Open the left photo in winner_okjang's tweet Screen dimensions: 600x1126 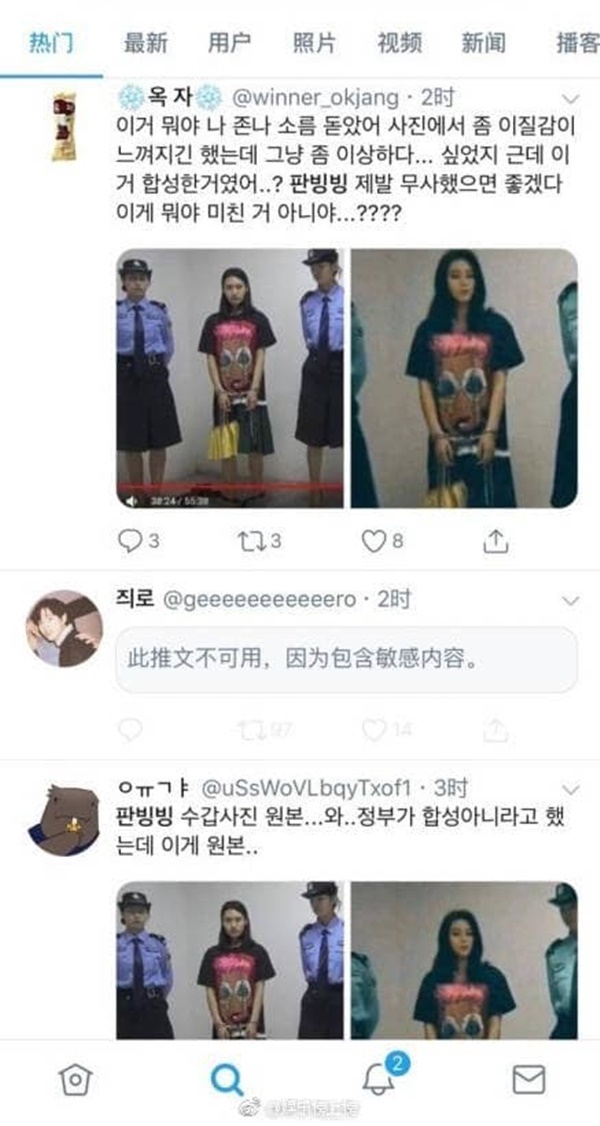[230, 378]
